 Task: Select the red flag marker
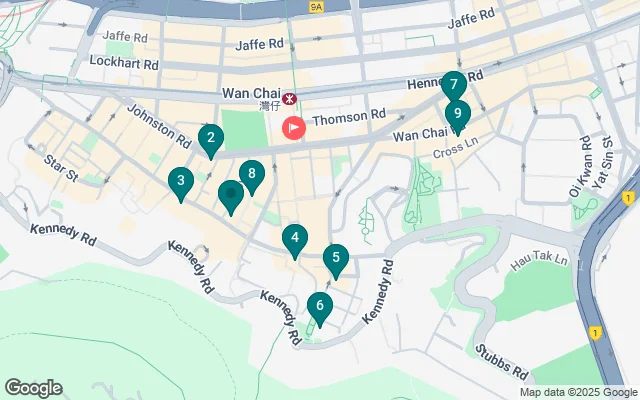tap(294, 127)
